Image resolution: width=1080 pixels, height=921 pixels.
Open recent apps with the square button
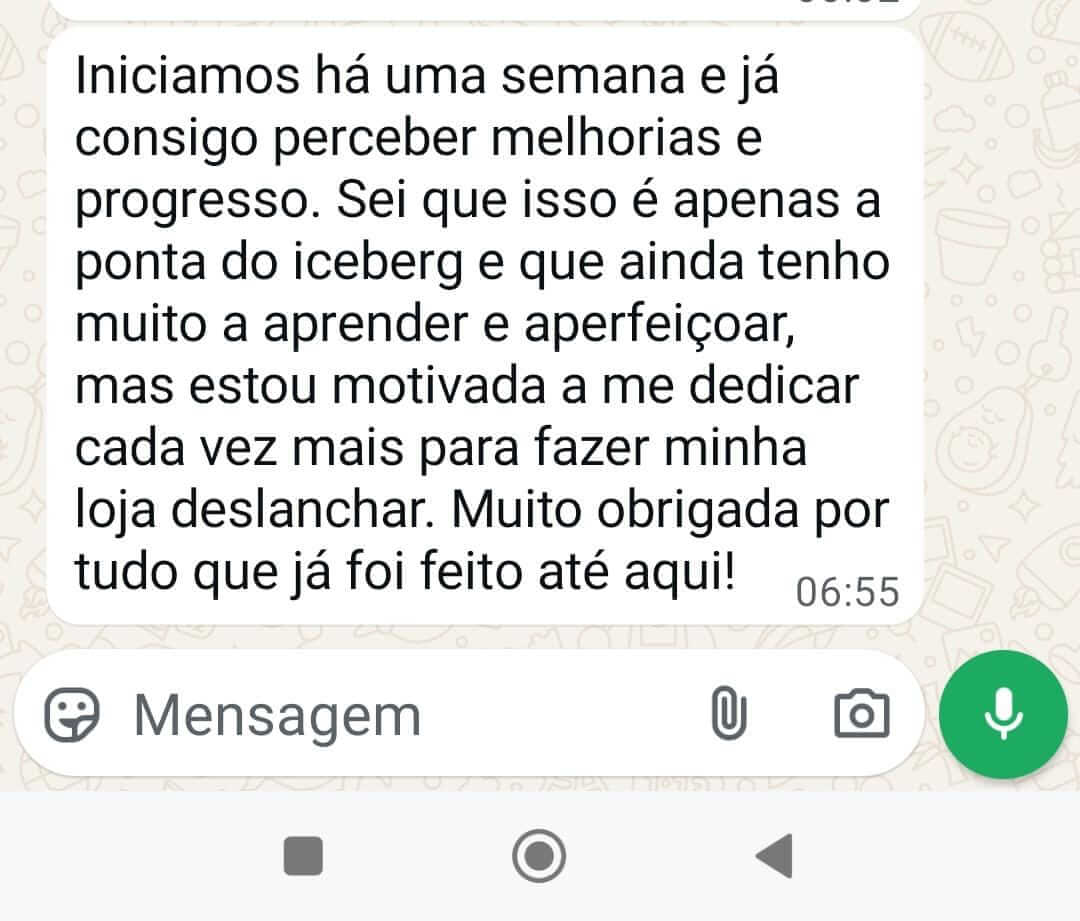point(303,856)
